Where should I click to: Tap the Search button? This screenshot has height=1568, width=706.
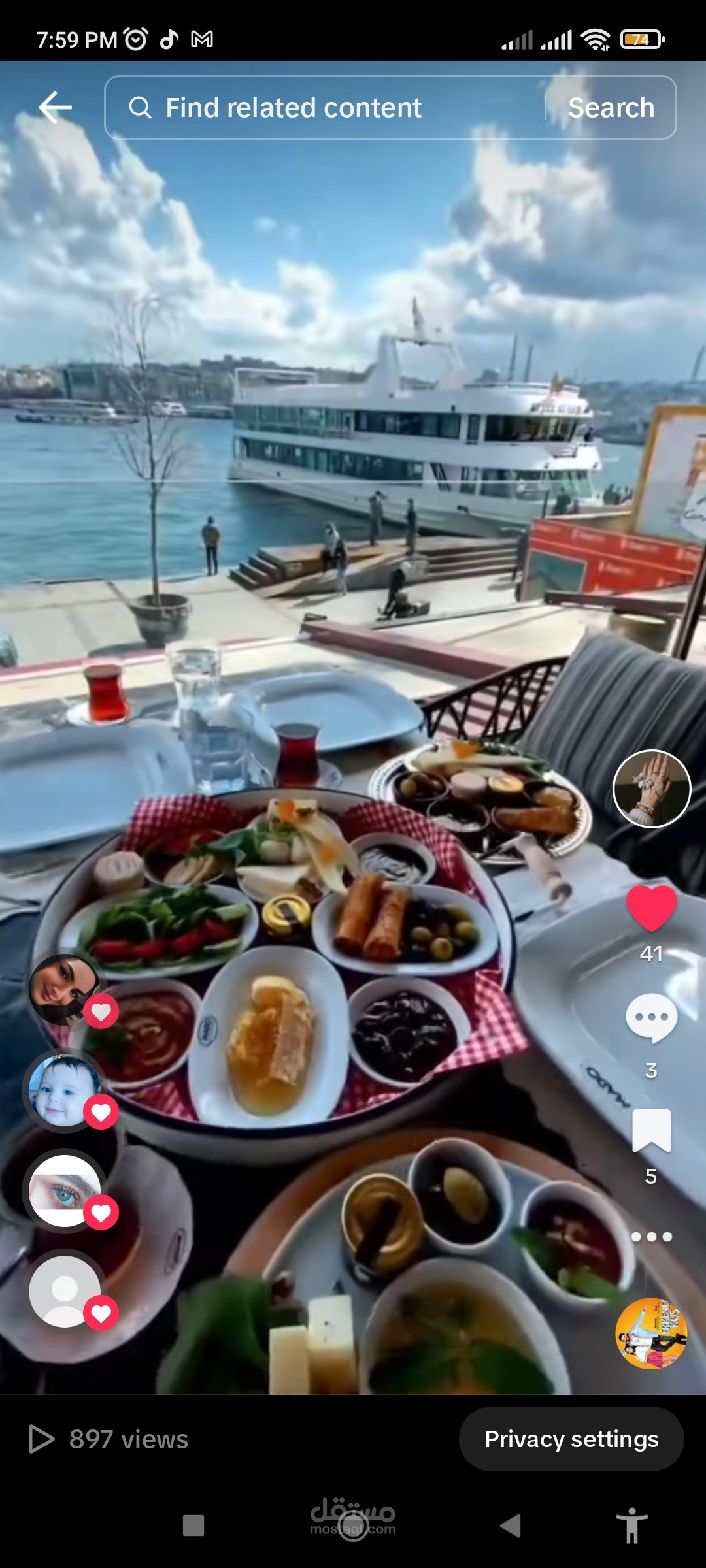611,108
